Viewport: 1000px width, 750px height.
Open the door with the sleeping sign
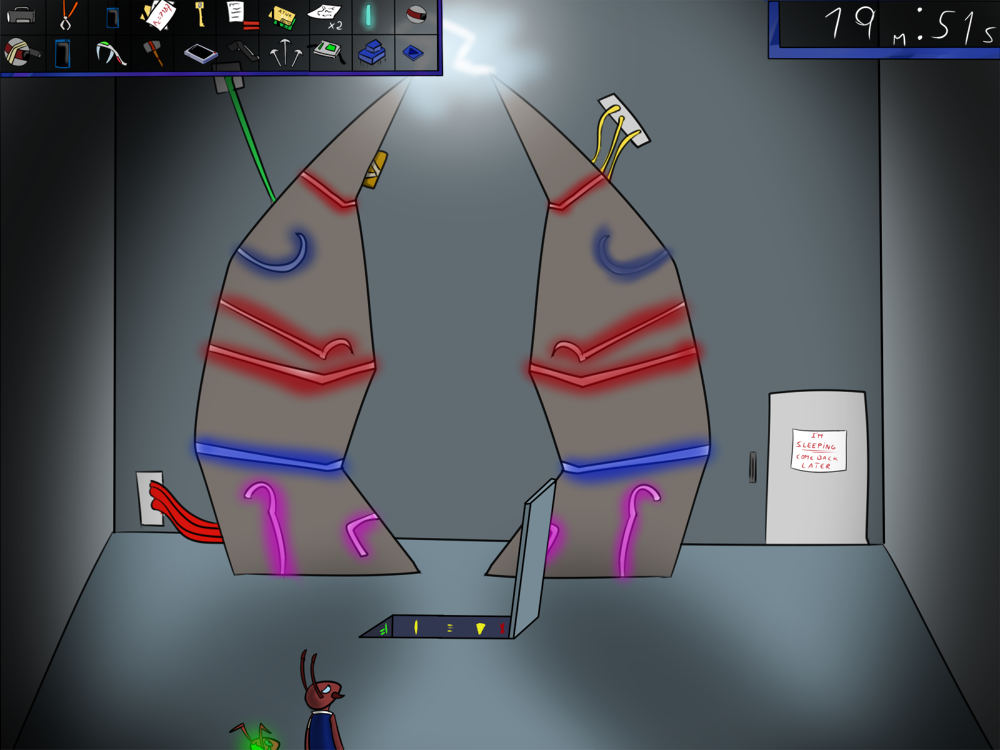(x=814, y=468)
